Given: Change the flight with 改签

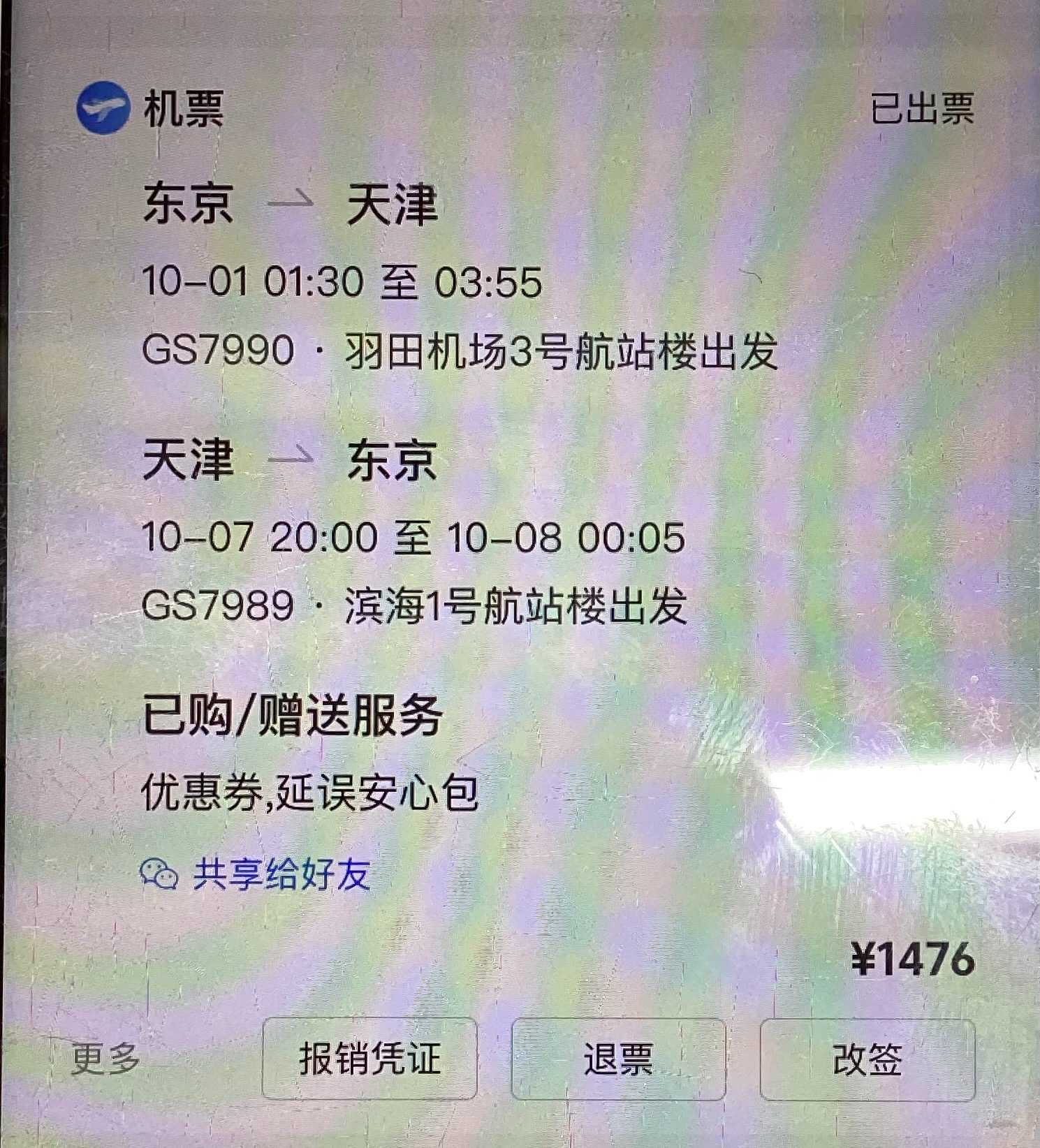Looking at the screenshot, I should tap(867, 1059).
